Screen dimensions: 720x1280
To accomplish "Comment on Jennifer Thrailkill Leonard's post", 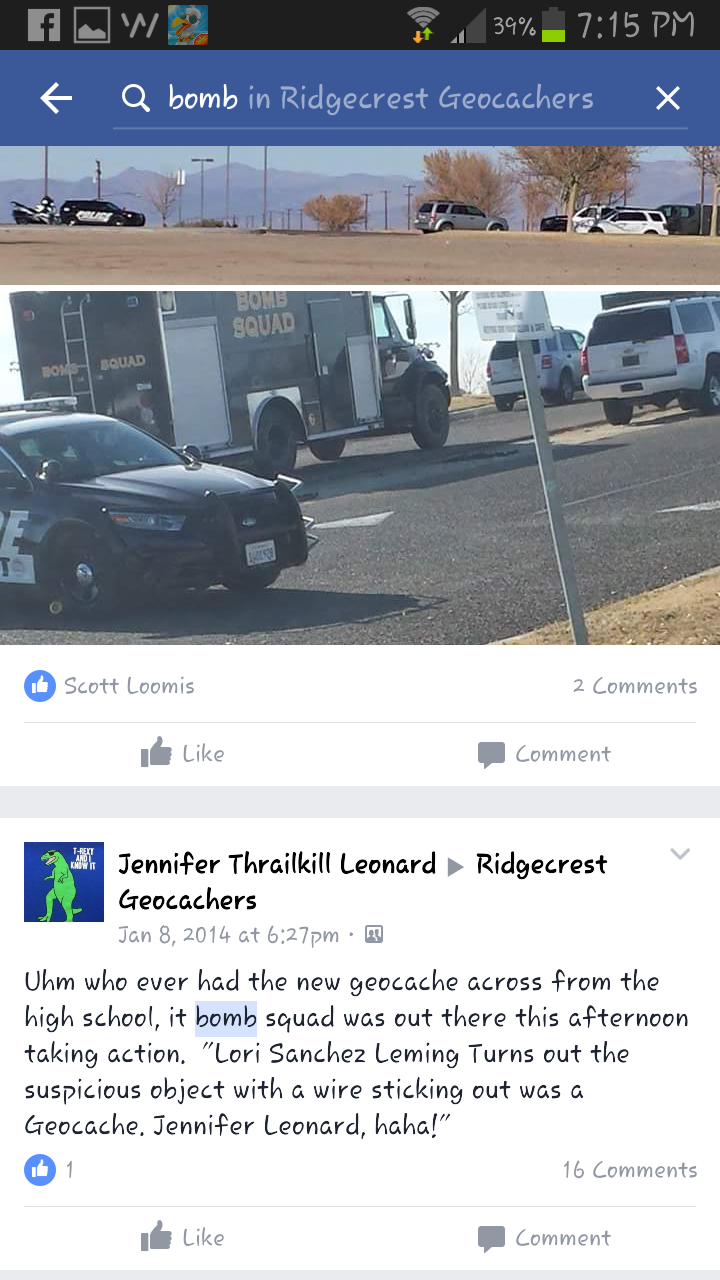I will tap(544, 1238).
